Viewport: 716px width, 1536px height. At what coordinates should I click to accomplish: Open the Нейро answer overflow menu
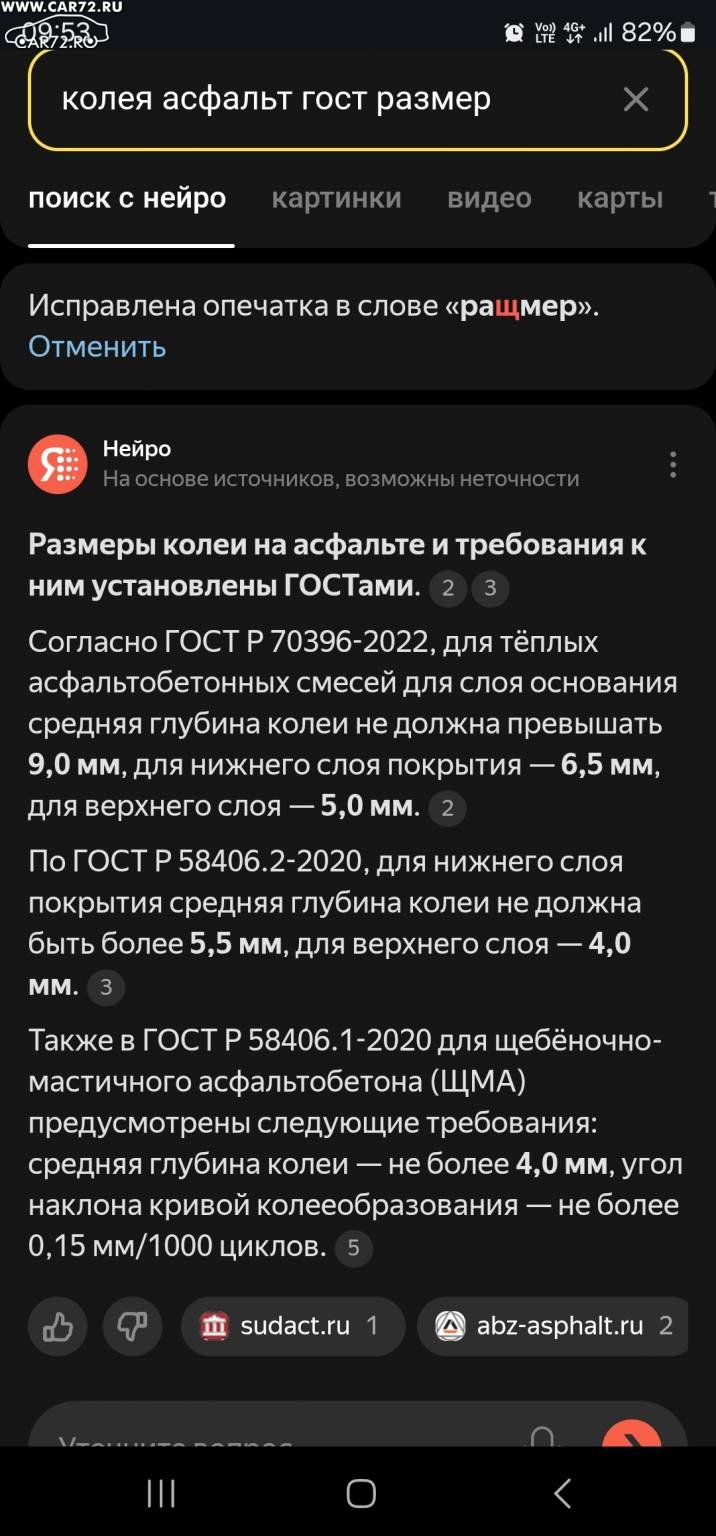click(673, 464)
